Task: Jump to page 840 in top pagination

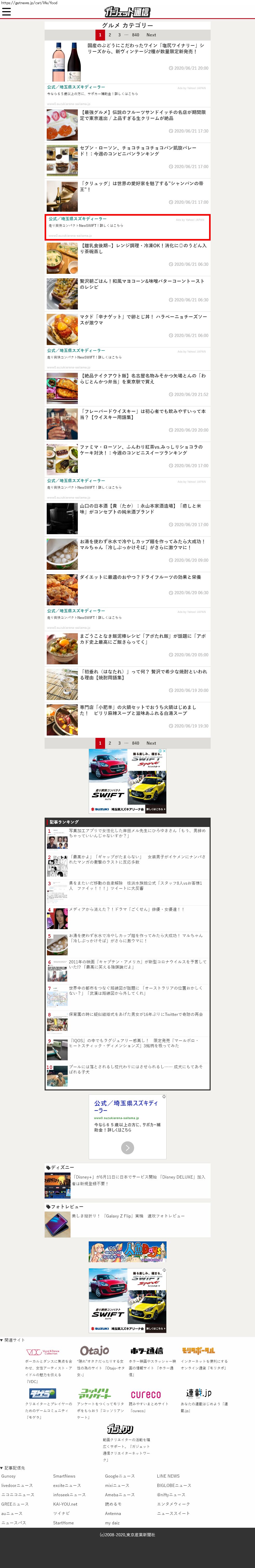Action: 135,35
